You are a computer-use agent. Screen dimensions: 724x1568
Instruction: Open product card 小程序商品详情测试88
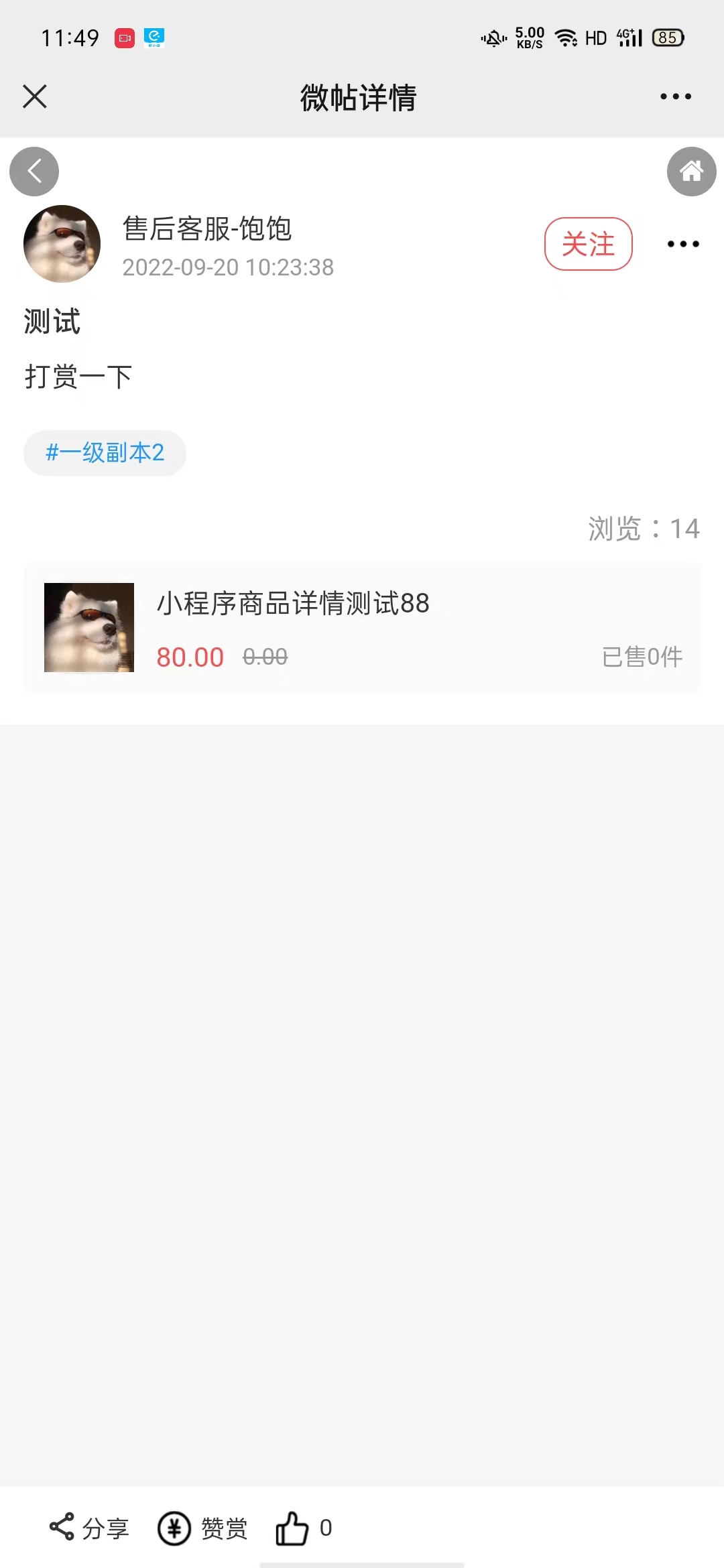point(362,627)
